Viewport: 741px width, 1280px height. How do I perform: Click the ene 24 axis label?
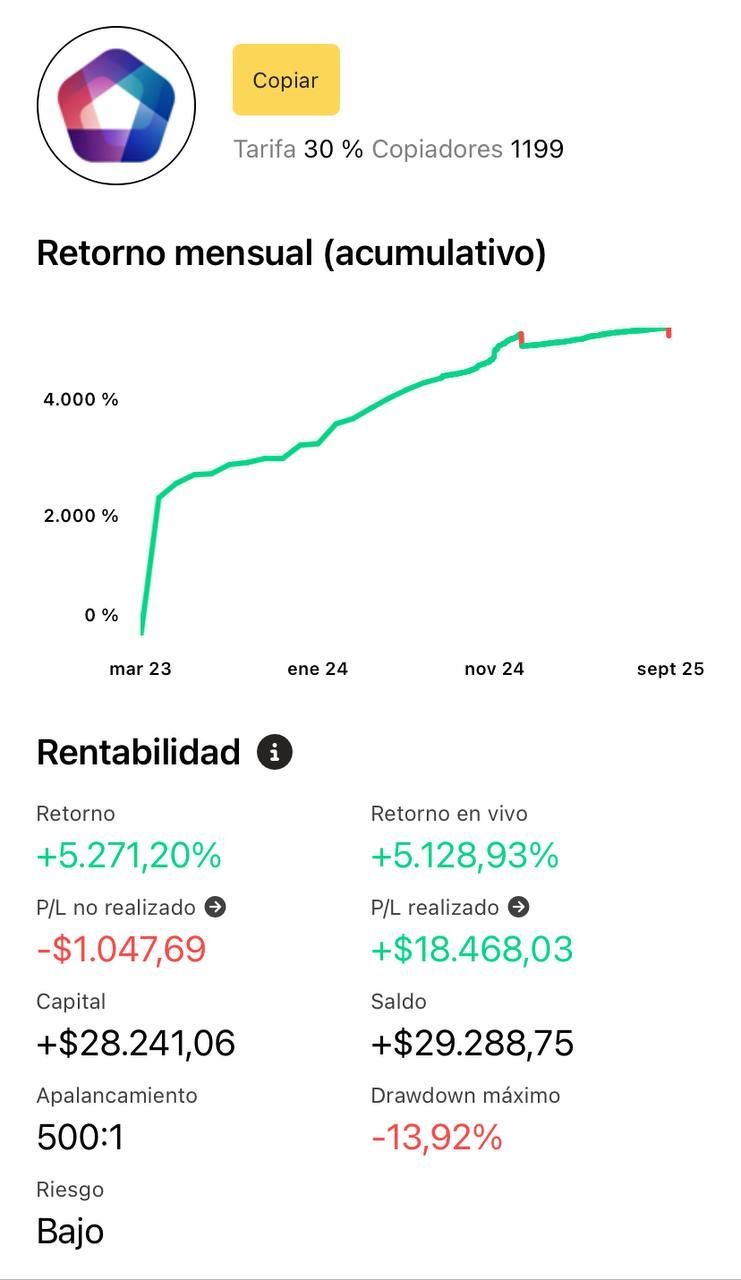(x=316, y=668)
